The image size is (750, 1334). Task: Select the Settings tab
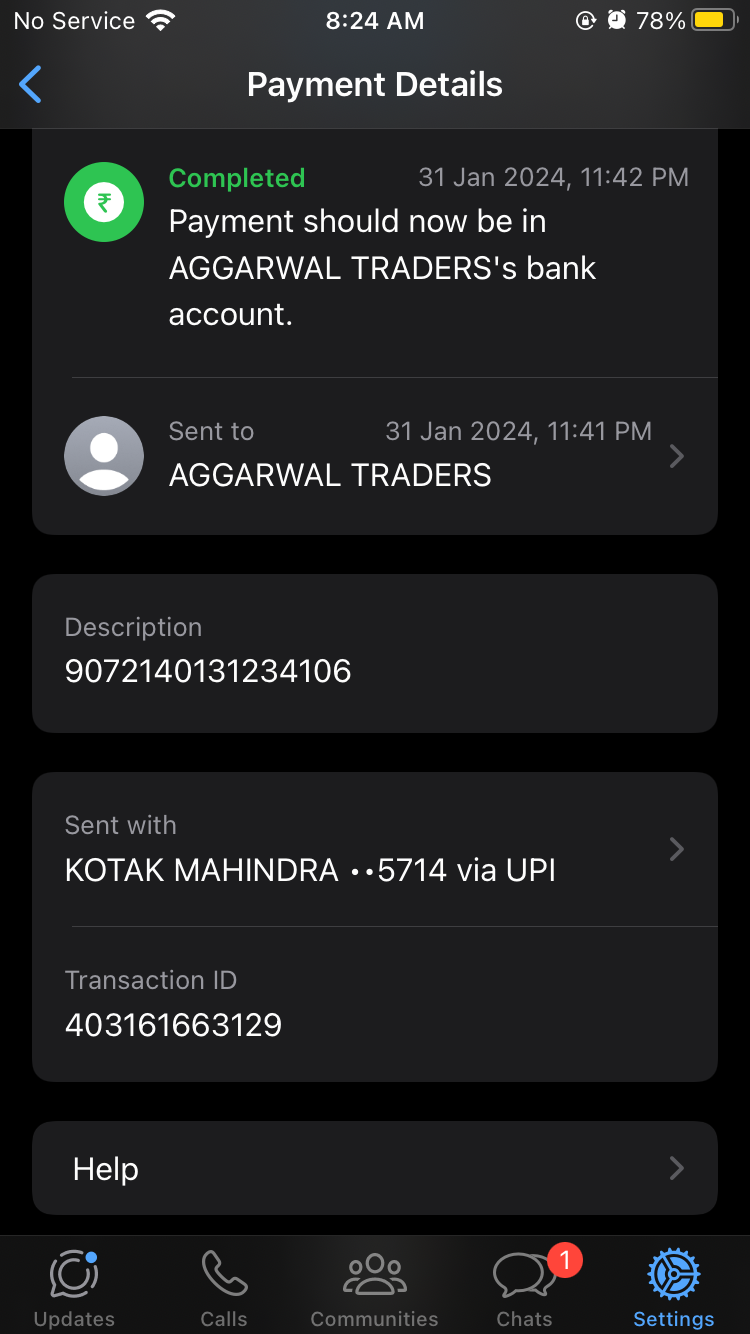point(674,1289)
